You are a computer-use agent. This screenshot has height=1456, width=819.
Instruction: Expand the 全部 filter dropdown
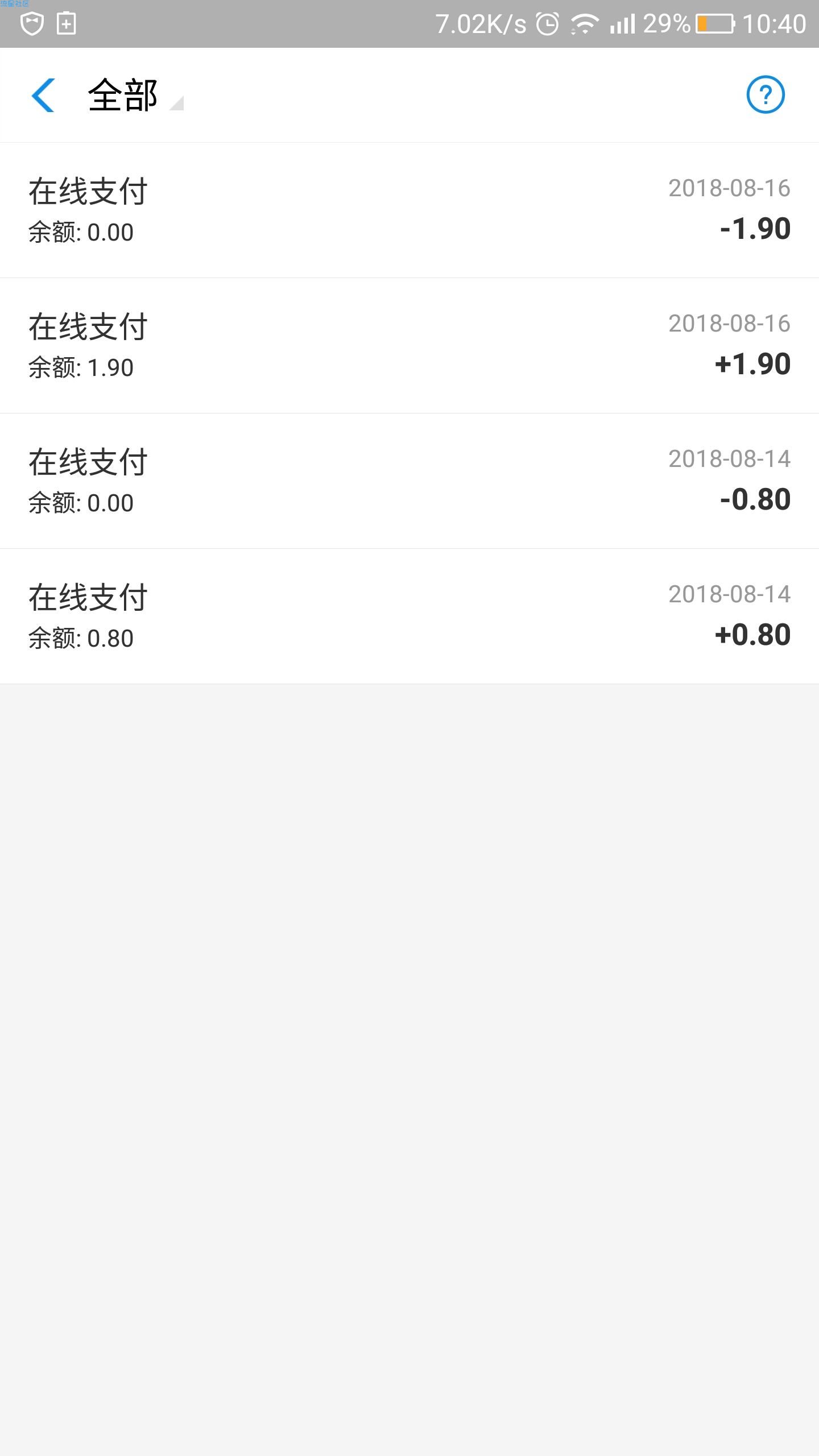pyautogui.click(x=135, y=95)
